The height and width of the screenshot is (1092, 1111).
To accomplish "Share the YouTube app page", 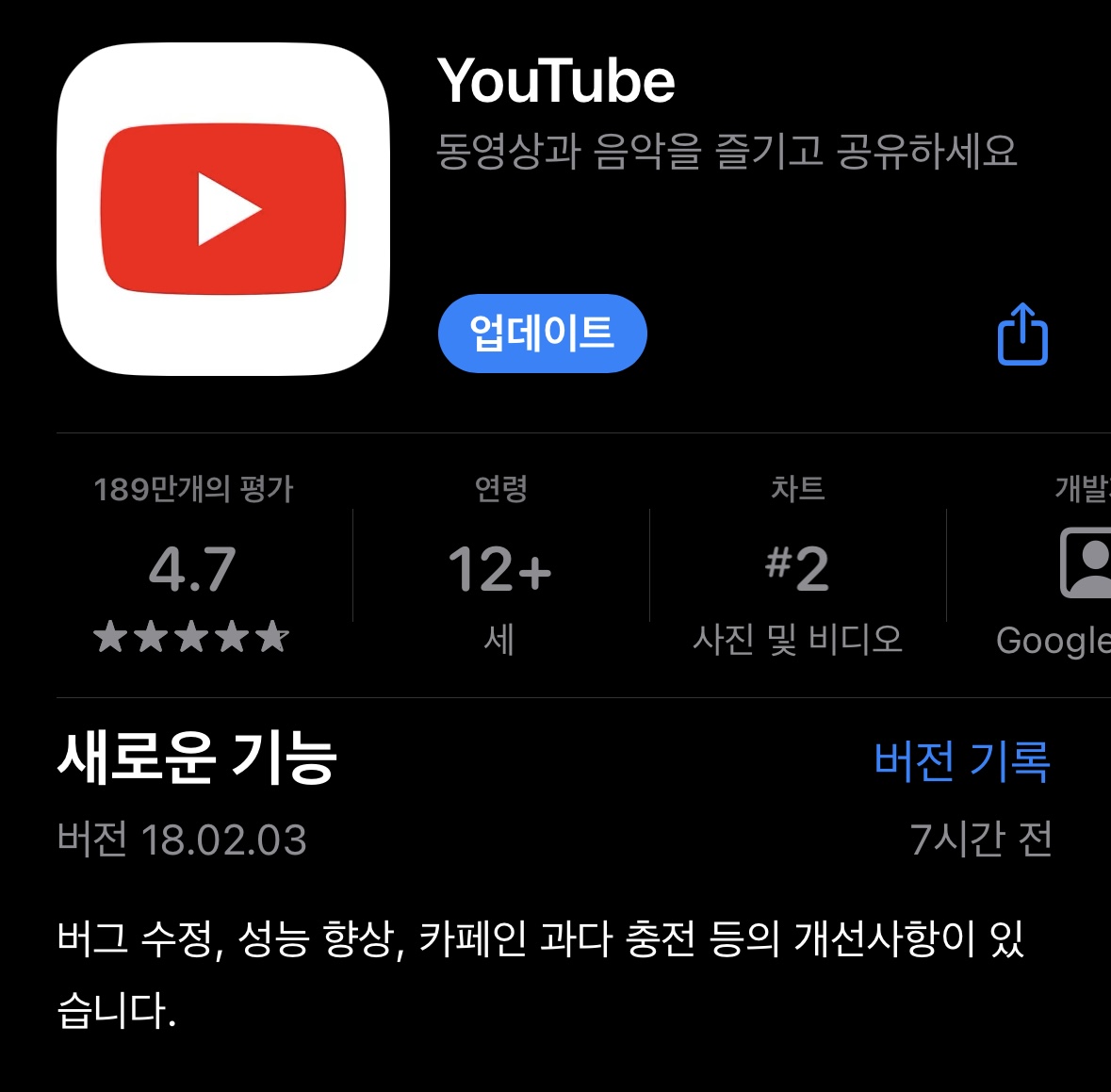I will 1022,334.
